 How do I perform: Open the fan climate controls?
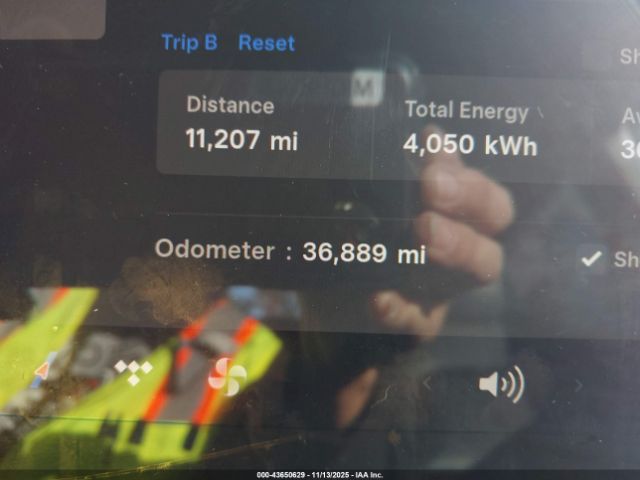(227, 377)
